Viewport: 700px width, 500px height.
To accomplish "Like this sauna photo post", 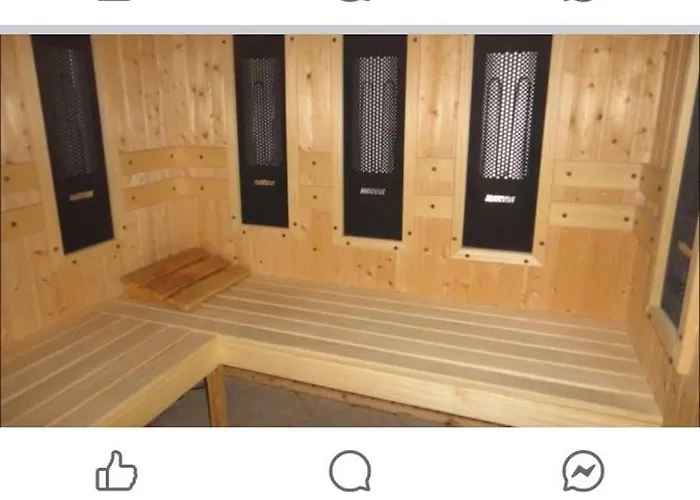I will [116, 470].
